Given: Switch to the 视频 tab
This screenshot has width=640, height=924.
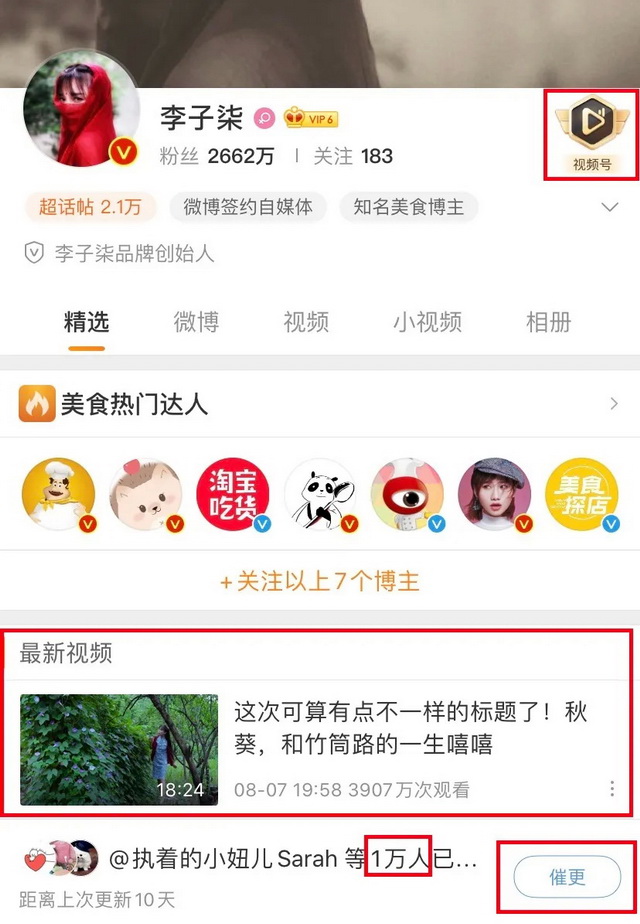Looking at the screenshot, I should pyautogui.click(x=306, y=322).
